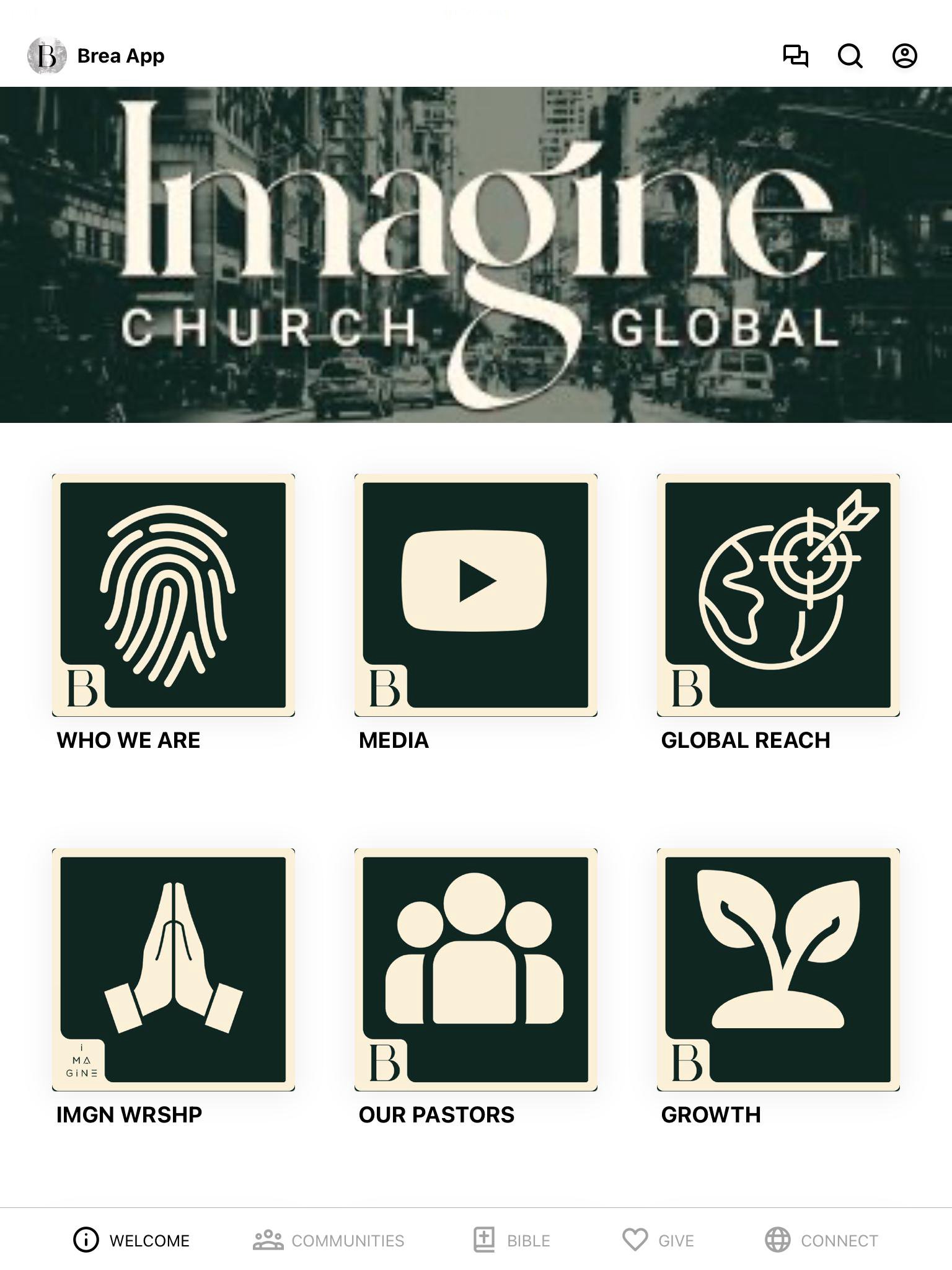Open the Who We Are tile
The width and height of the screenshot is (952, 1270).
(x=174, y=595)
